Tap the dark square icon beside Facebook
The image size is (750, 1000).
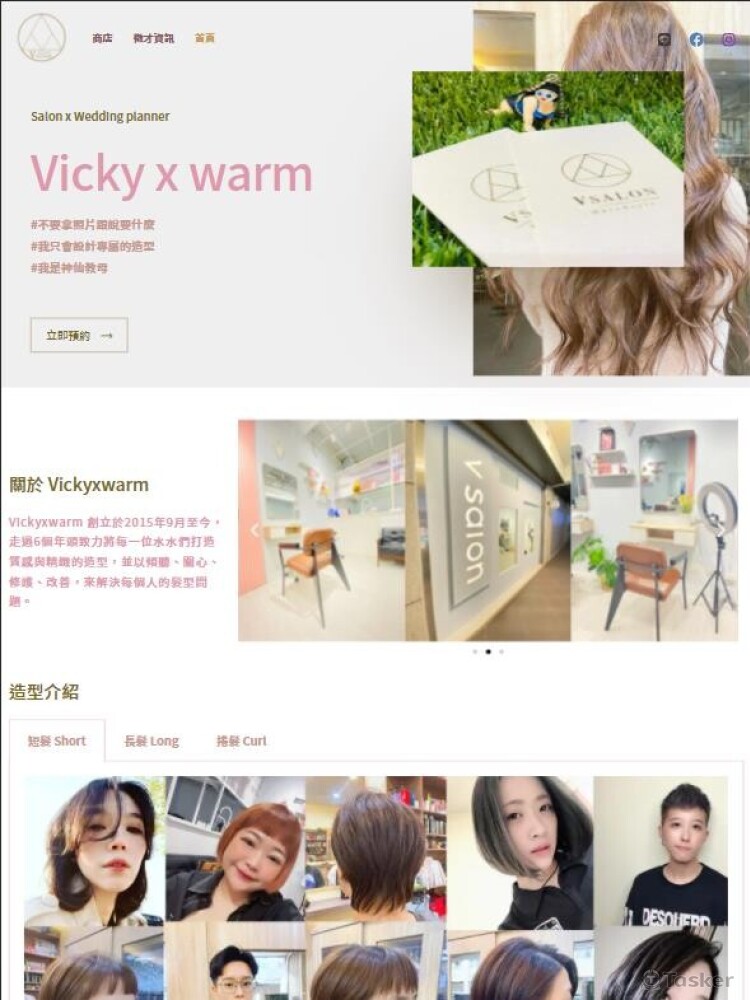click(x=665, y=40)
